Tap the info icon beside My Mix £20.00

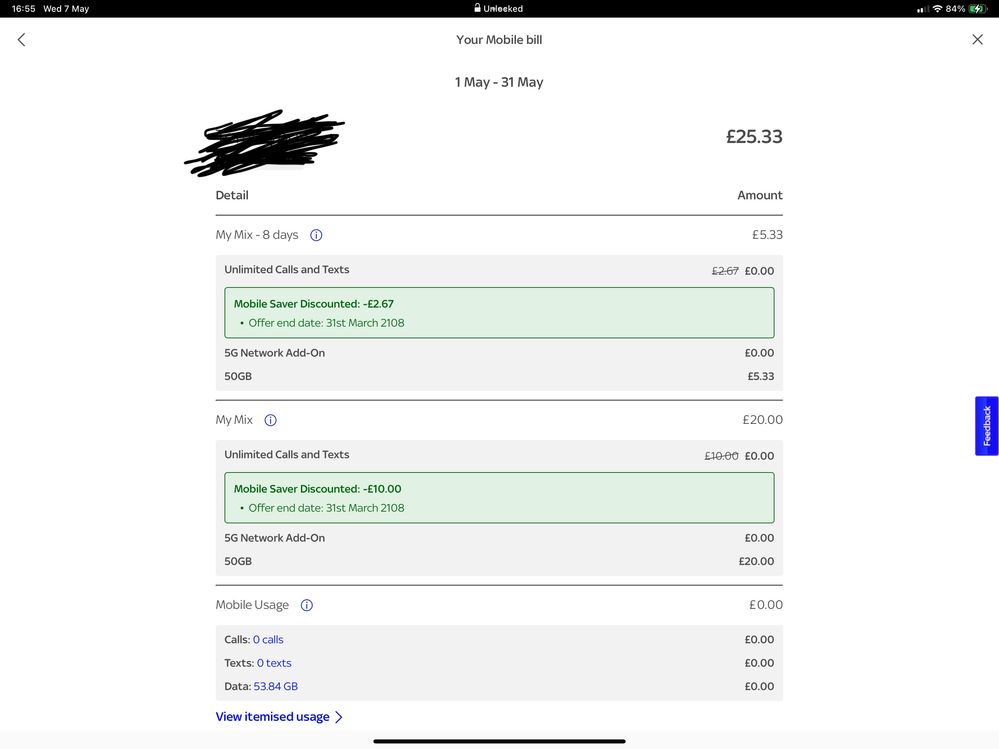(x=270, y=420)
